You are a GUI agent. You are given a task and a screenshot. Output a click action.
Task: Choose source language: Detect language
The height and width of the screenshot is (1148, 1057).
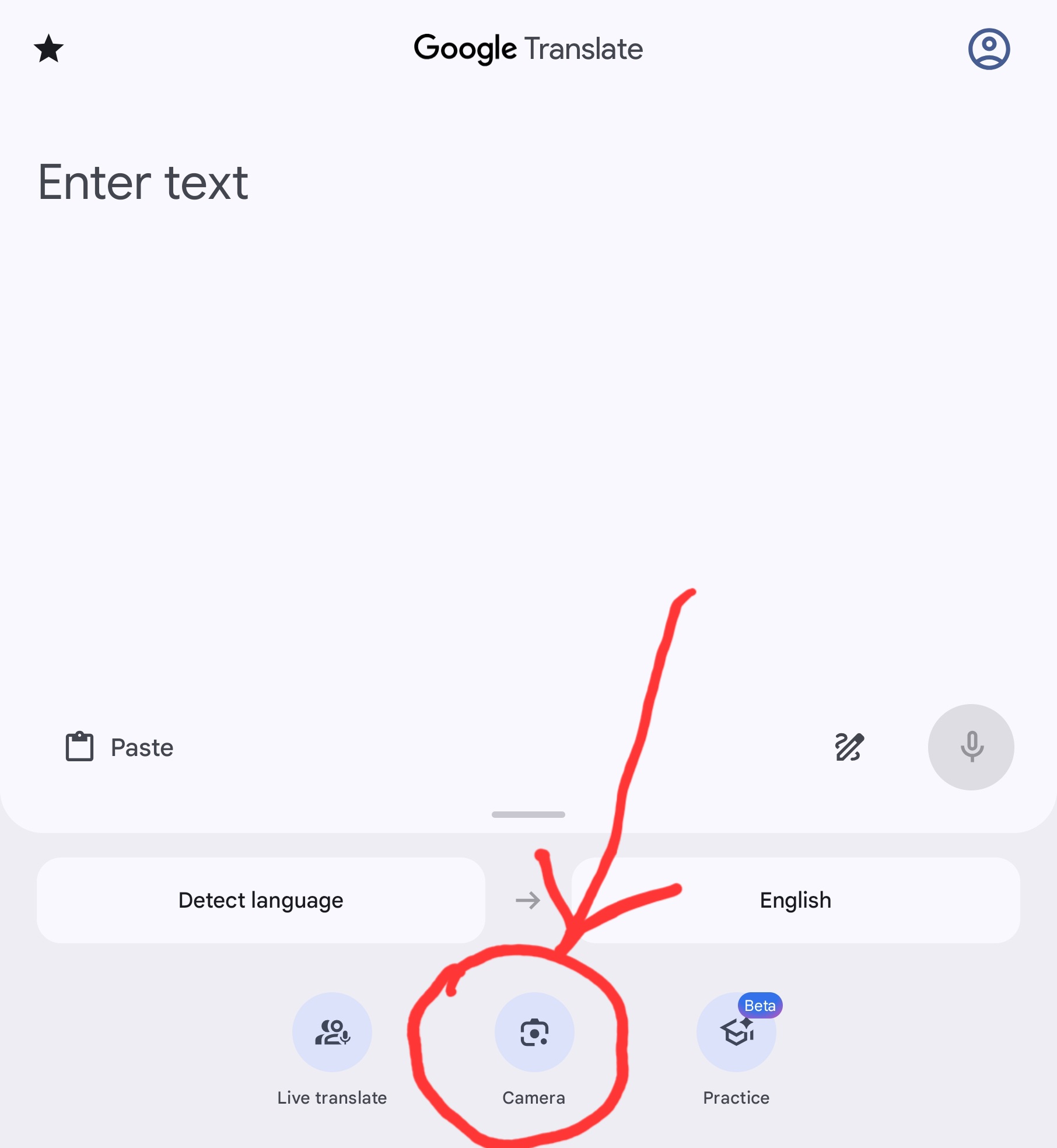tap(261, 900)
